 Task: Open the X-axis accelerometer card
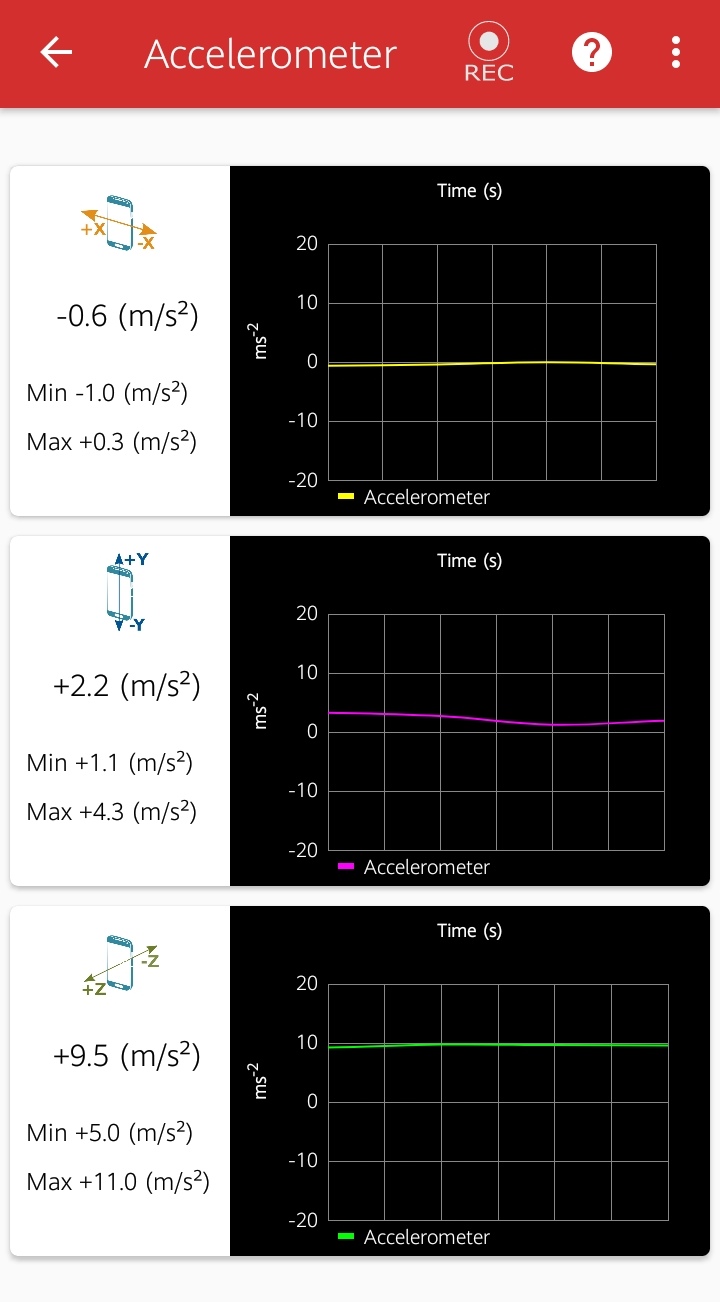pos(360,341)
